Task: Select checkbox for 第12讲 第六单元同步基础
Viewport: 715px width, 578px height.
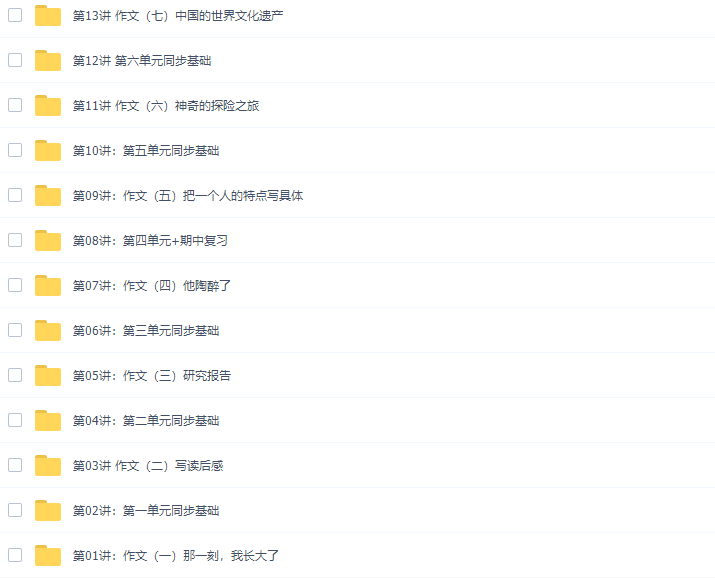Action: [15, 60]
